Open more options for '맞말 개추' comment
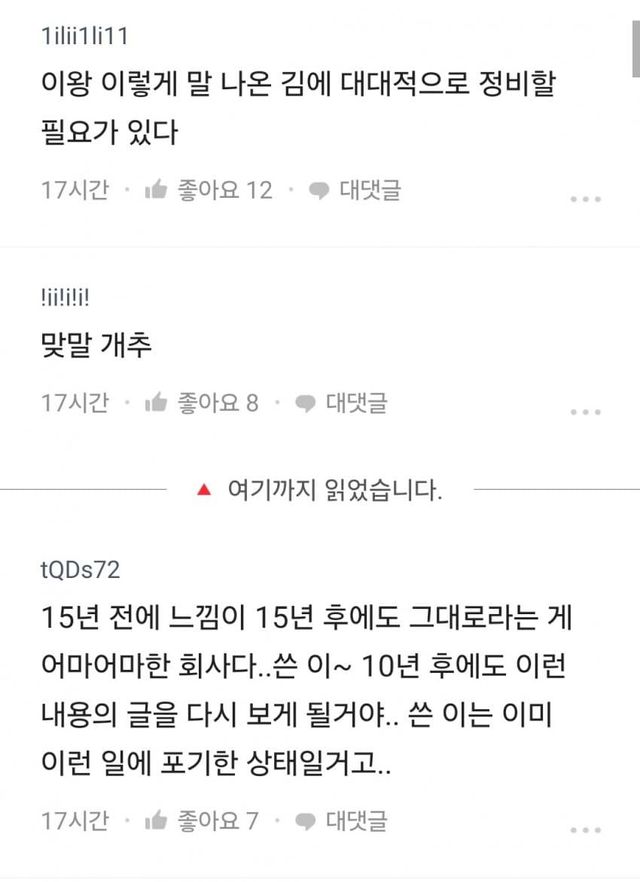This screenshot has width=640, height=882. click(x=585, y=412)
